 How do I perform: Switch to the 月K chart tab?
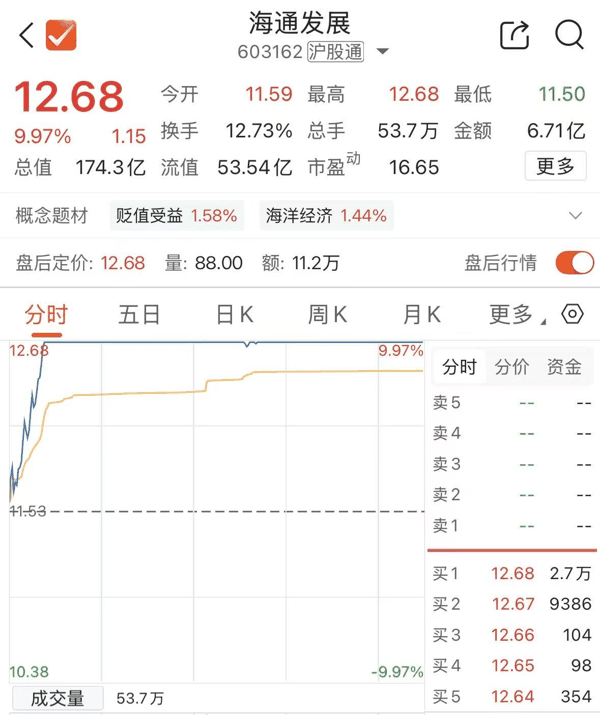click(422, 315)
